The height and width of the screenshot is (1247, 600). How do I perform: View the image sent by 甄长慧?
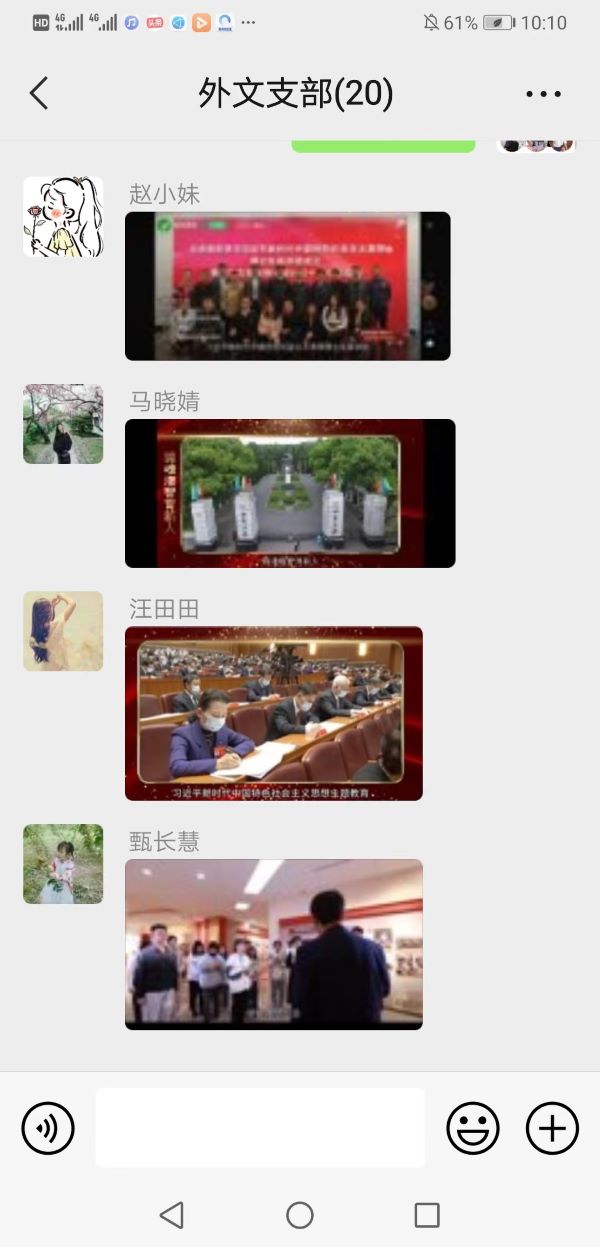(273, 944)
